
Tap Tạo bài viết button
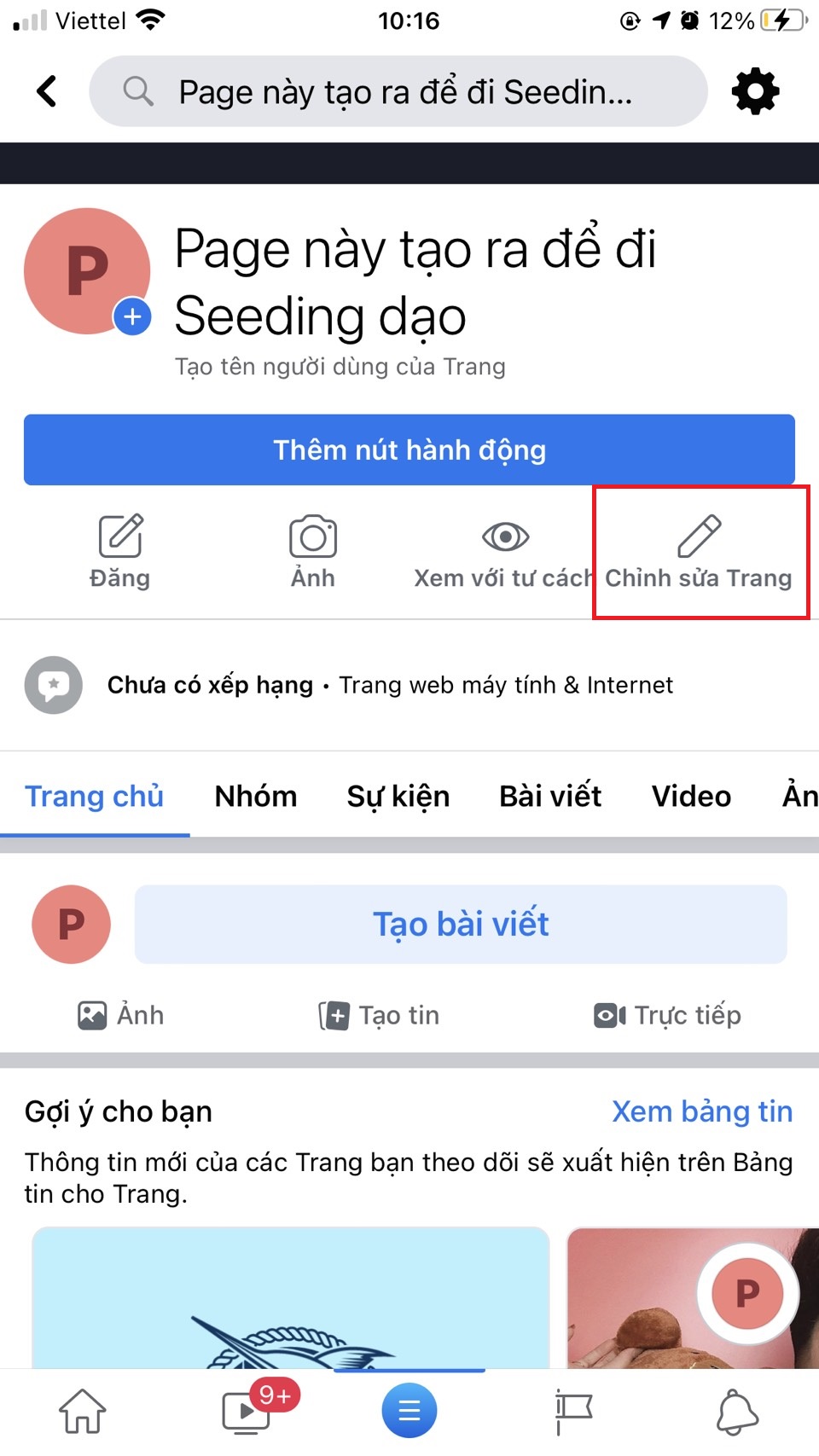pos(461,924)
